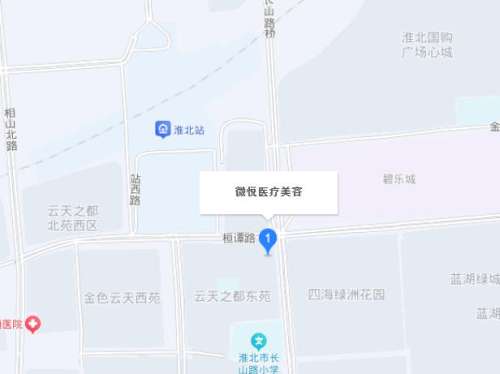This screenshot has height=374, width=500.
Task: Open the 微俊医疗美容 info bubble
Action: 269,192
